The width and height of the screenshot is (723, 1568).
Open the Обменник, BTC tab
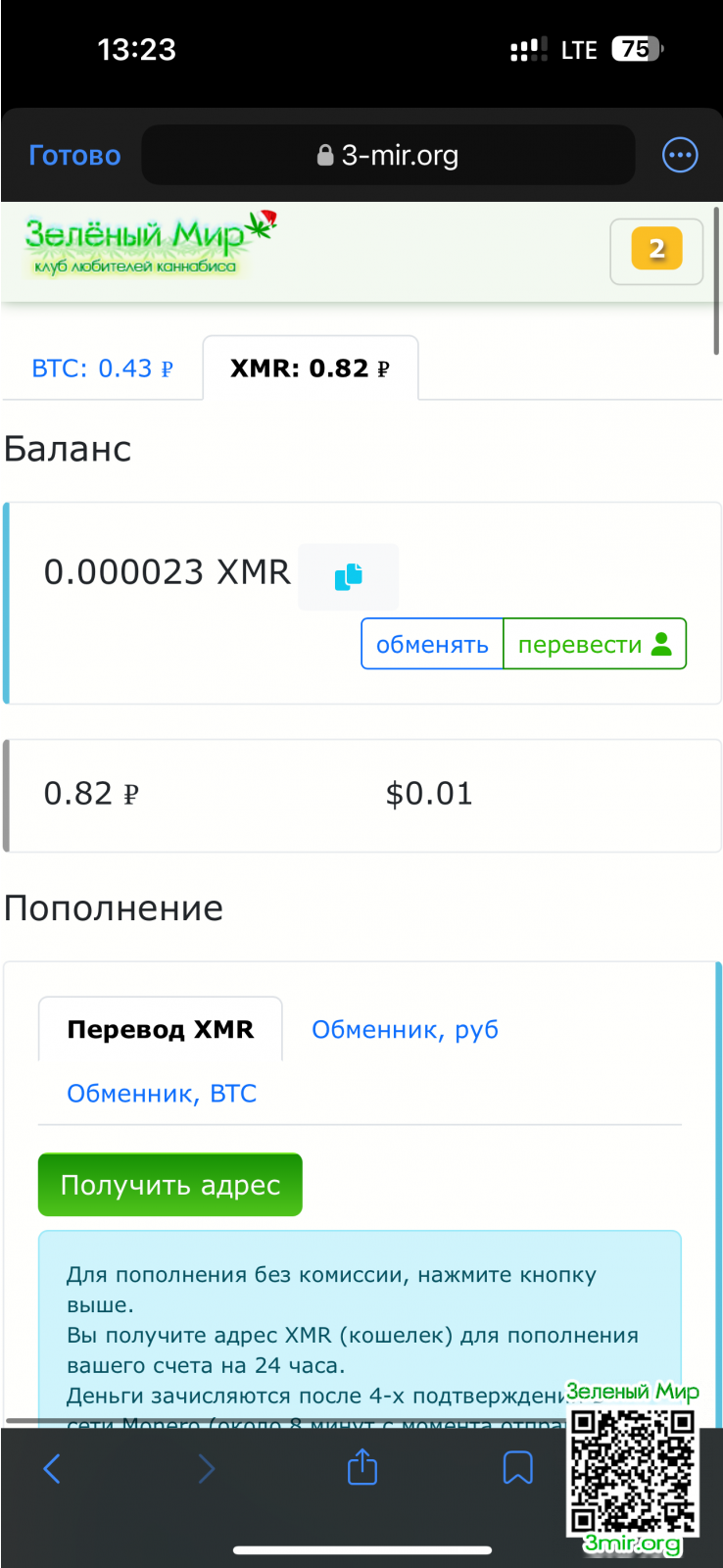tap(162, 1094)
